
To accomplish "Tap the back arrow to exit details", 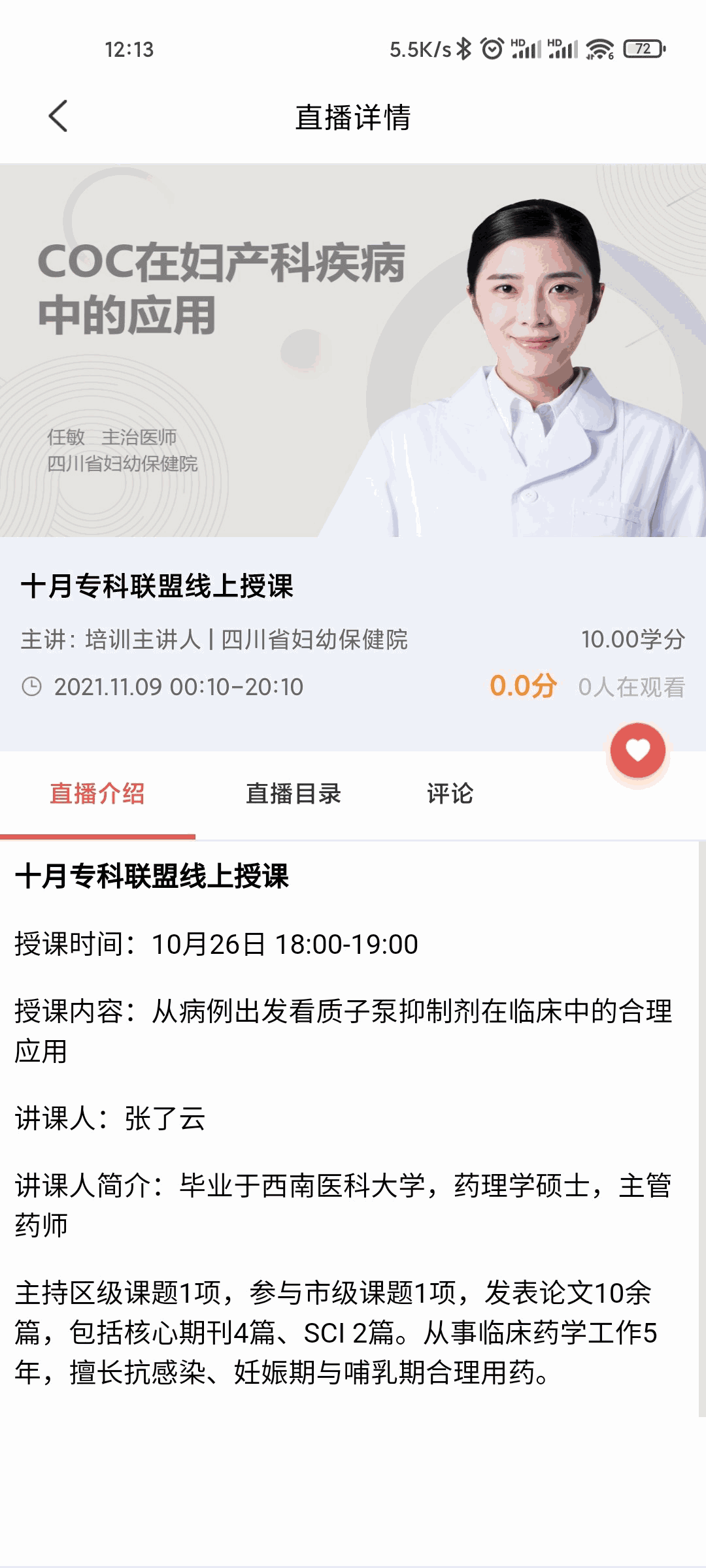I will pyautogui.click(x=58, y=116).
